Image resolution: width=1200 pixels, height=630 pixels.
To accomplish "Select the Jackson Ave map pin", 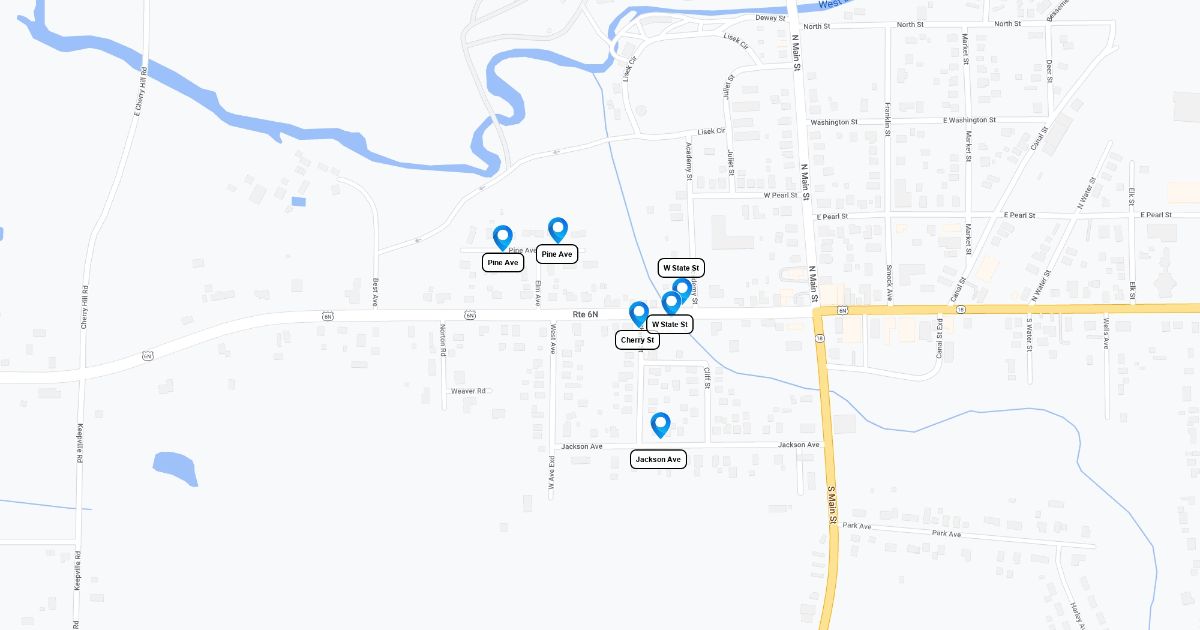I will point(660,425).
